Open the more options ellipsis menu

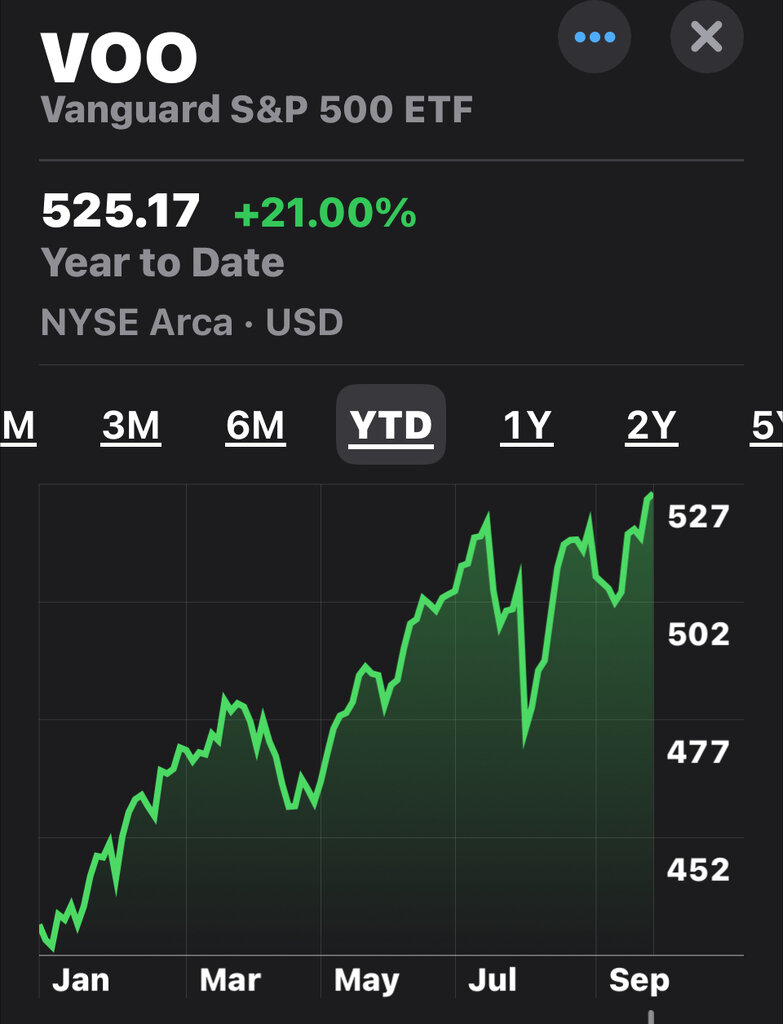595,37
